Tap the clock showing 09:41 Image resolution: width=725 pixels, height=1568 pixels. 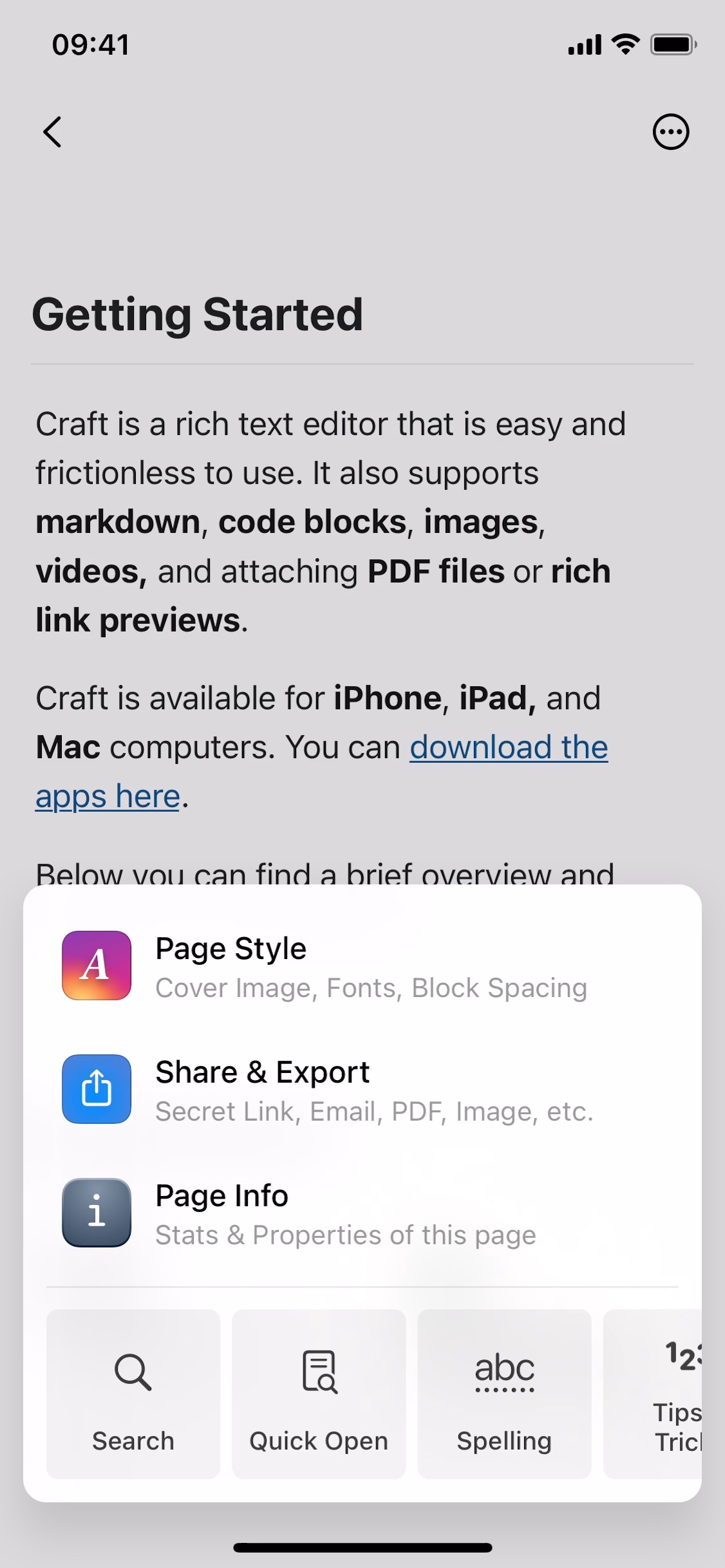pyautogui.click(x=90, y=44)
